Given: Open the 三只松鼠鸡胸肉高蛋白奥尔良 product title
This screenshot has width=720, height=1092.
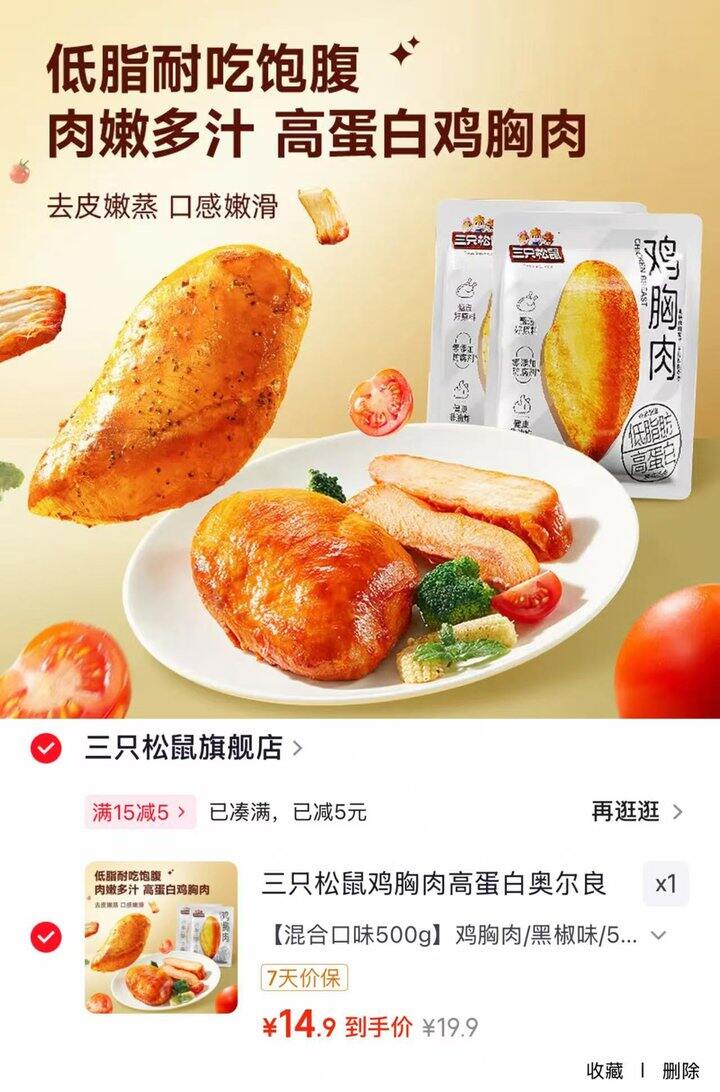Looking at the screenshot, I should click(x=433, y=885).
